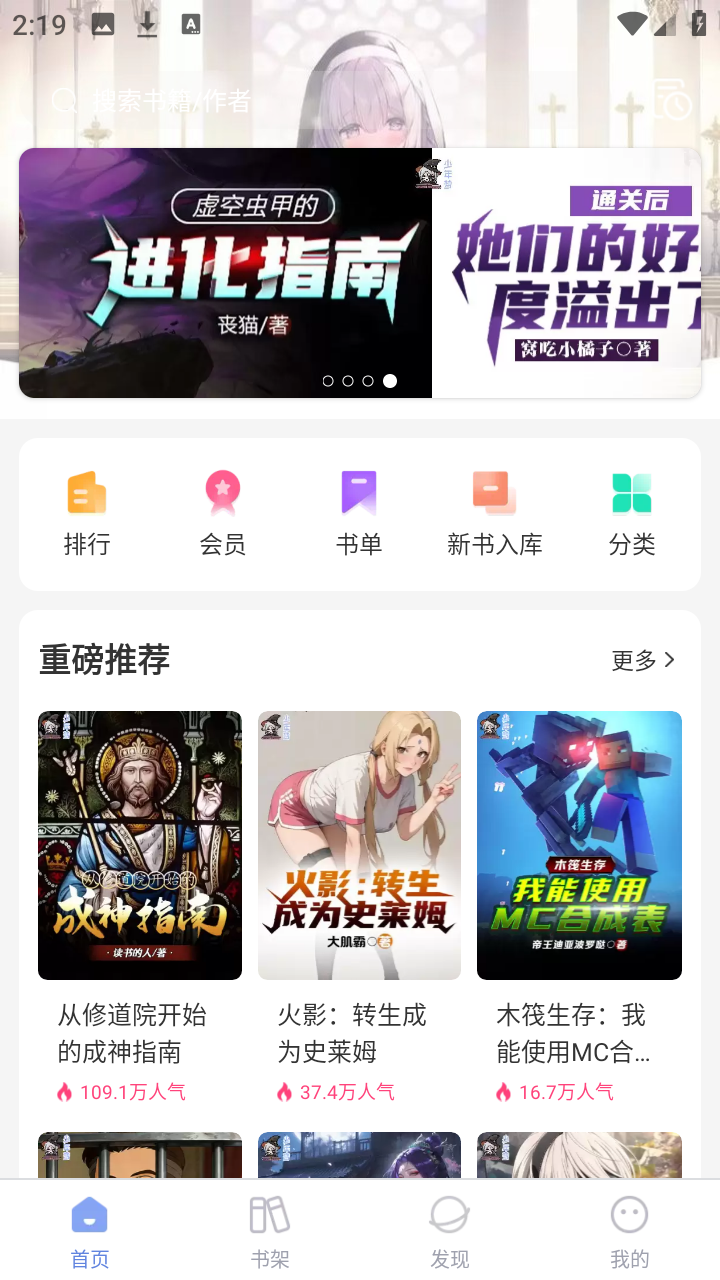Tap the 搜索书籍/作者 search field
Viewport: 720px width, 1280px height.
(x=160, y=101)
